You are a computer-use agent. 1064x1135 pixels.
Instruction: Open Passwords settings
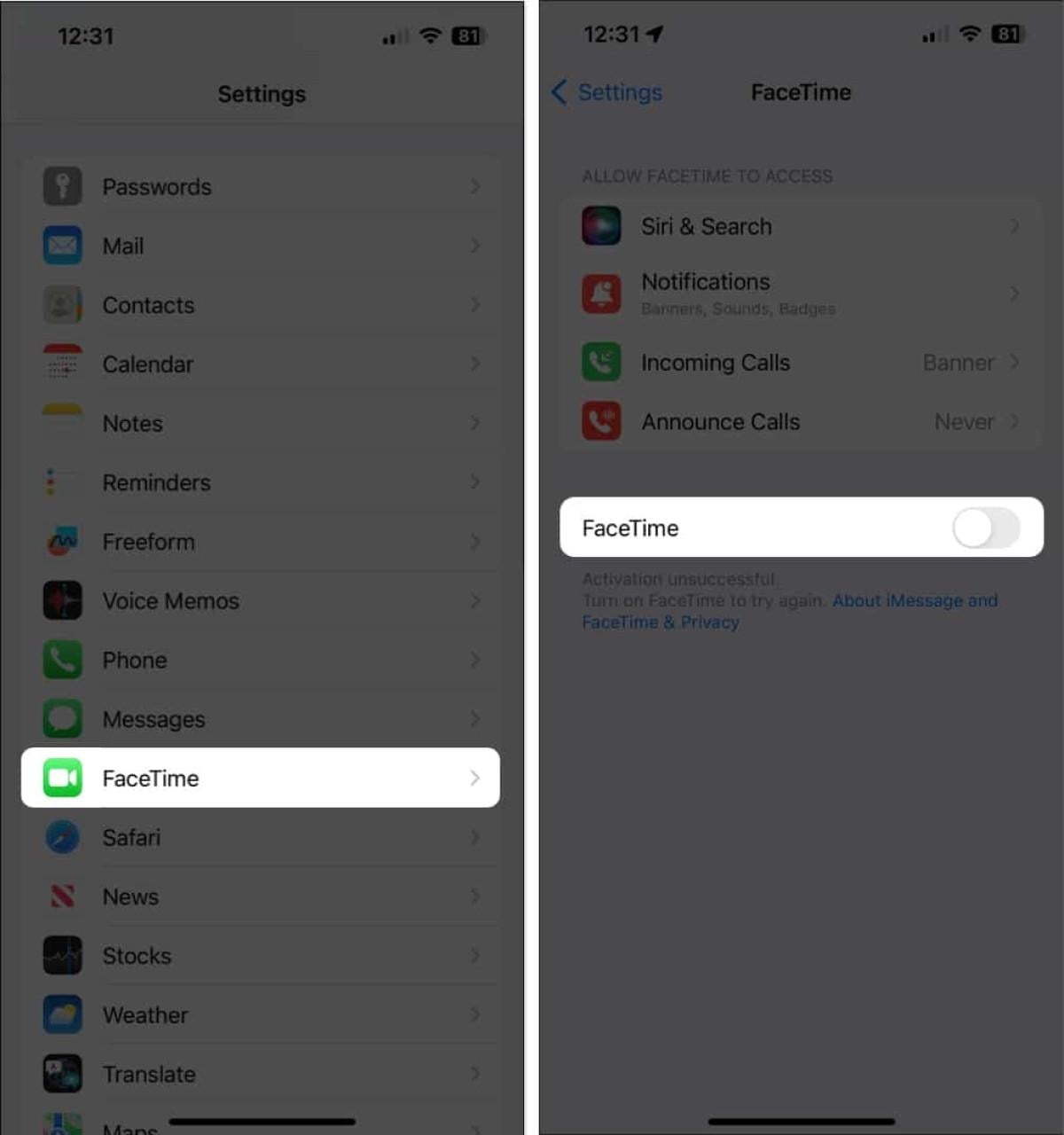(x=260, y=187)
